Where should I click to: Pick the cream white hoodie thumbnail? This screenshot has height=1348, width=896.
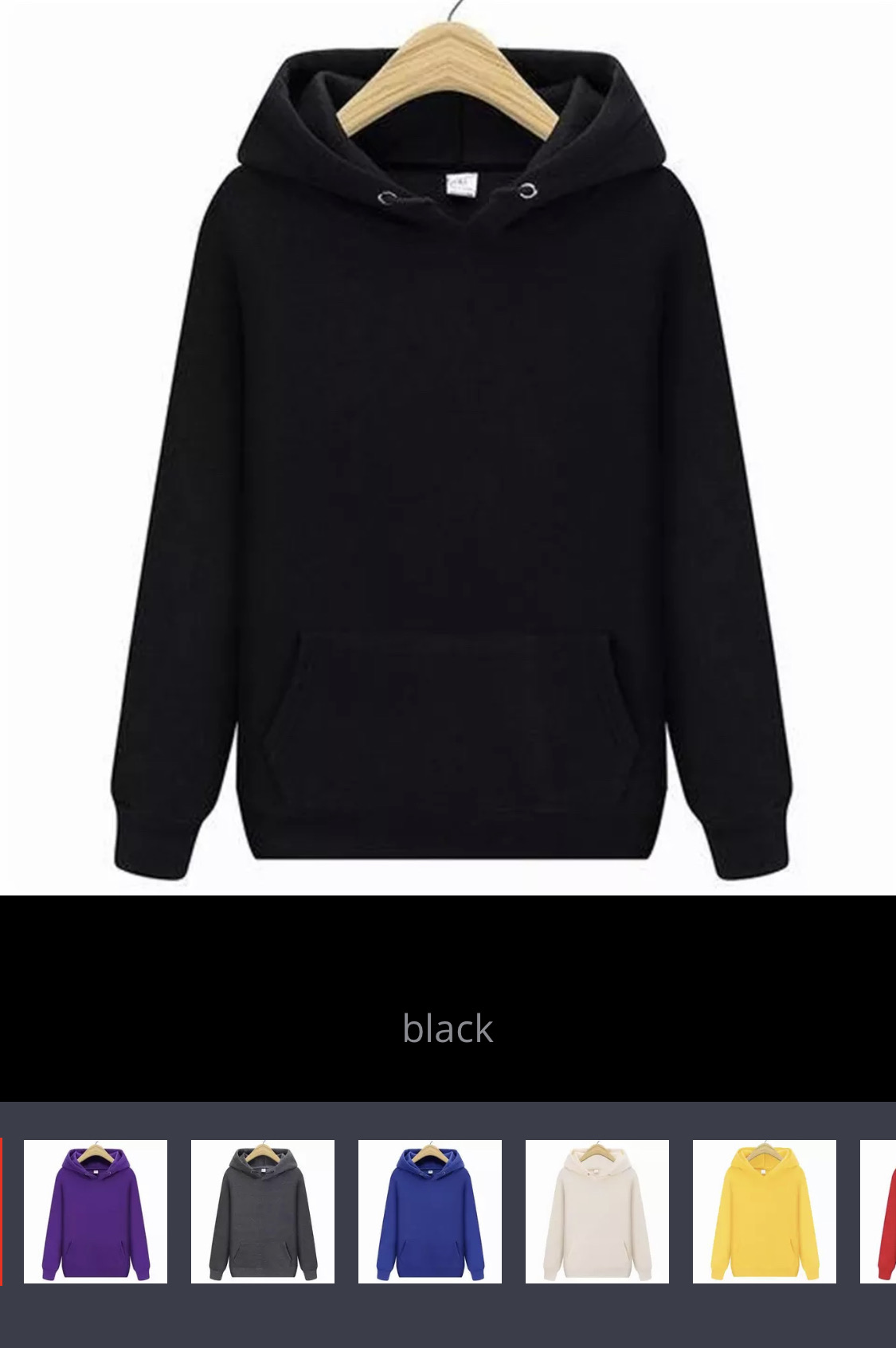(597, 1211)
